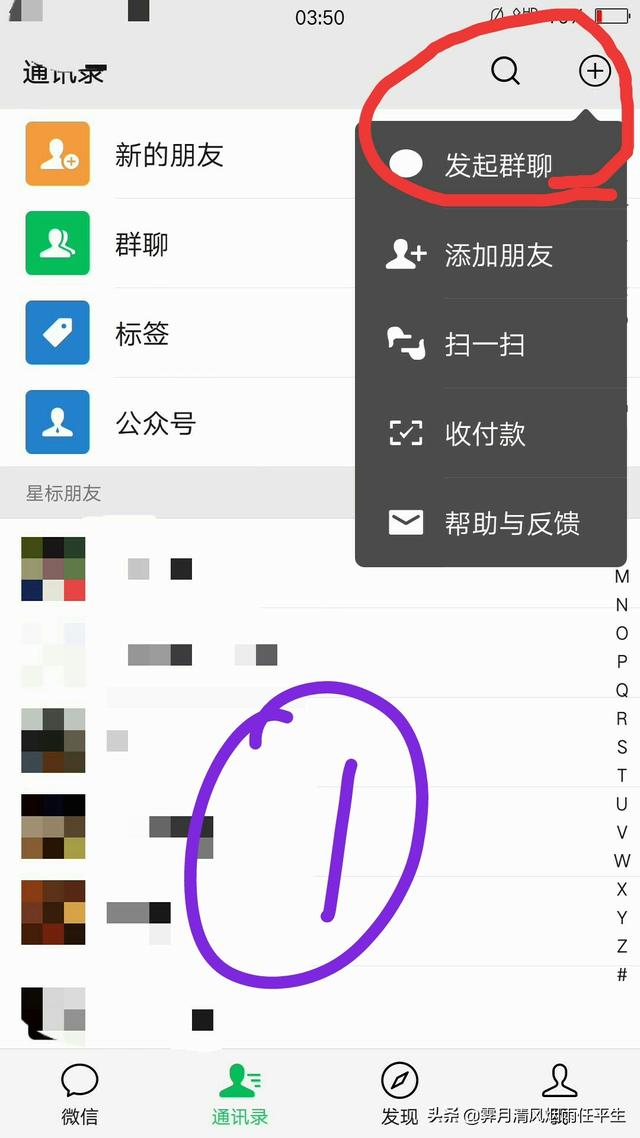Switch to the 发现 tab

click(x=400, y=1094)
